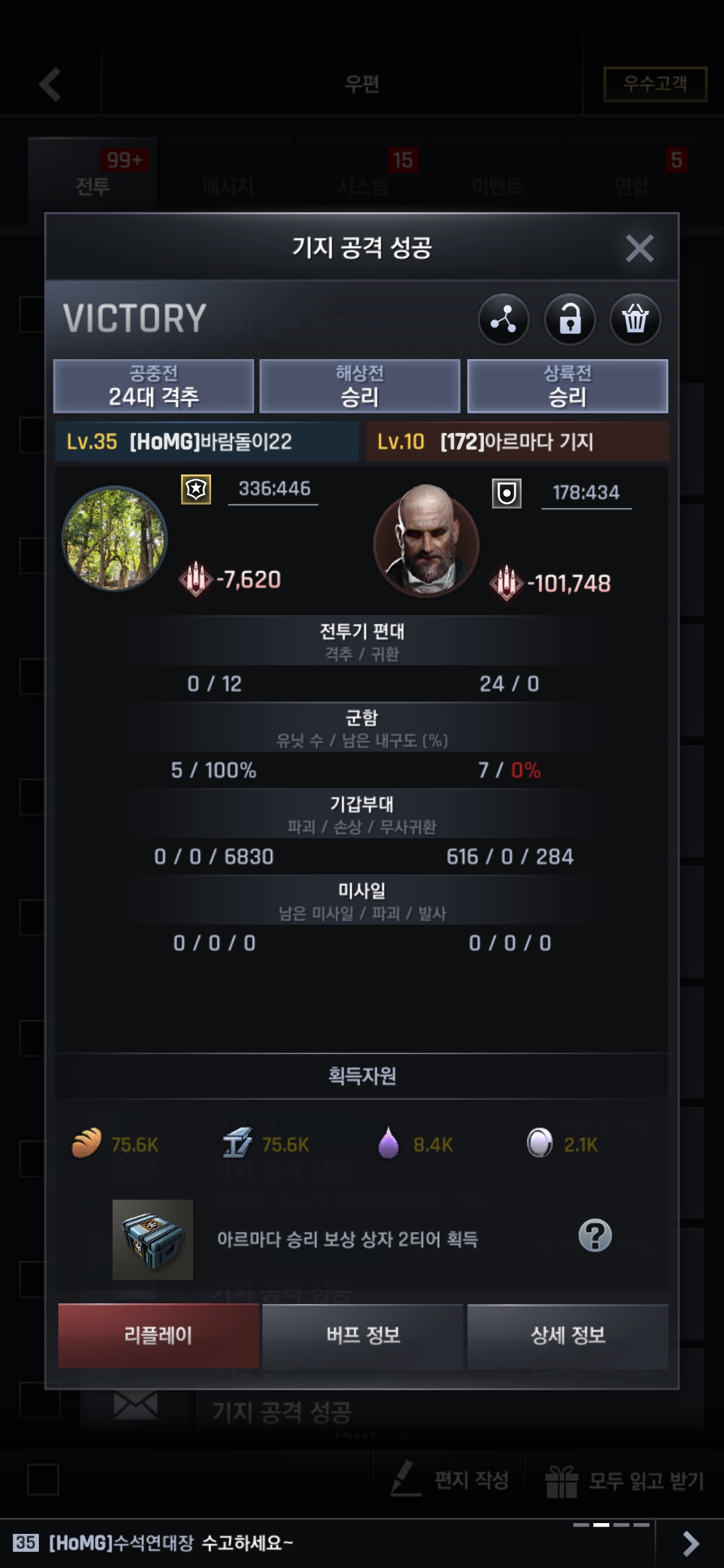Tap the question mark beside the reward box
Screen dimensions: 724x1568
595,1236
